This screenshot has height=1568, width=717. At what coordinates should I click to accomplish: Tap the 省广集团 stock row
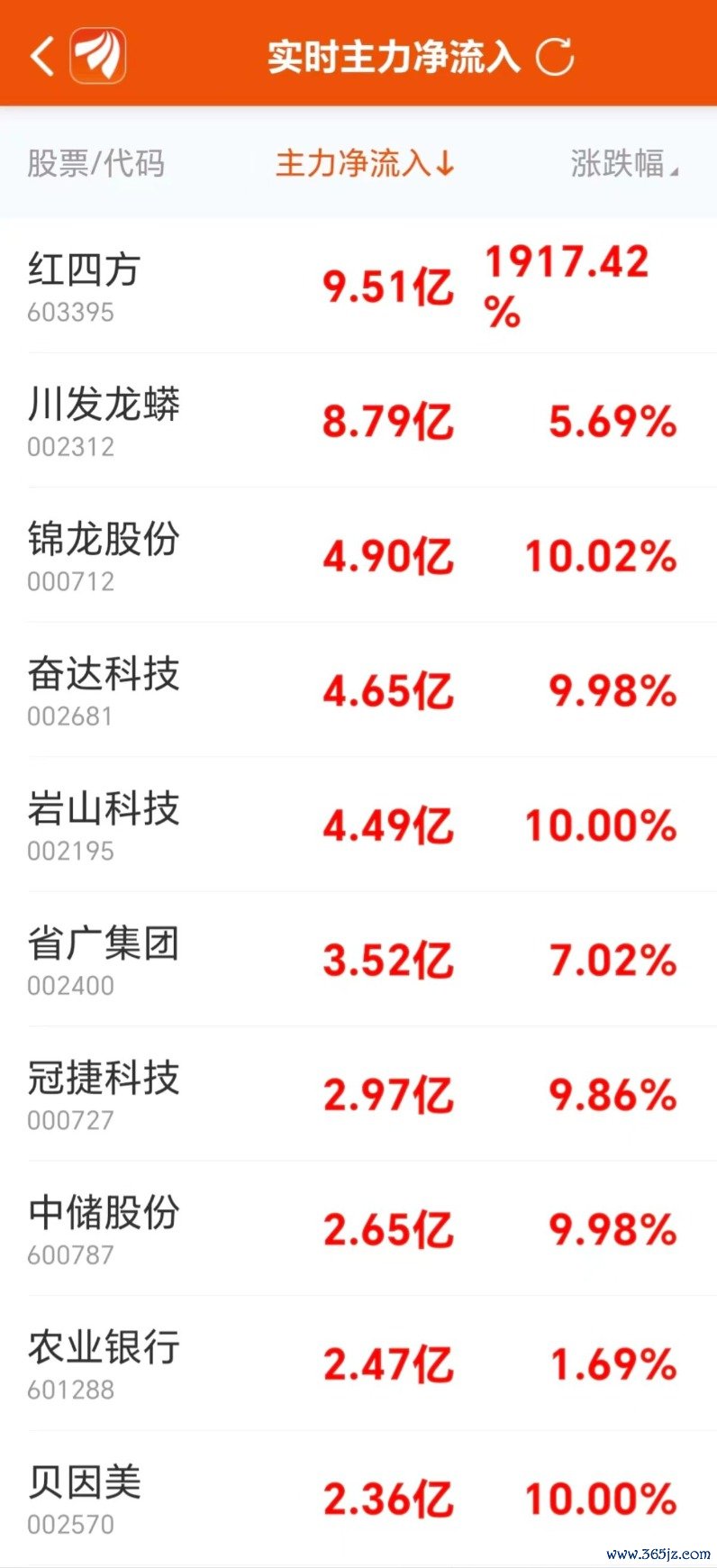tap(358, 959)
